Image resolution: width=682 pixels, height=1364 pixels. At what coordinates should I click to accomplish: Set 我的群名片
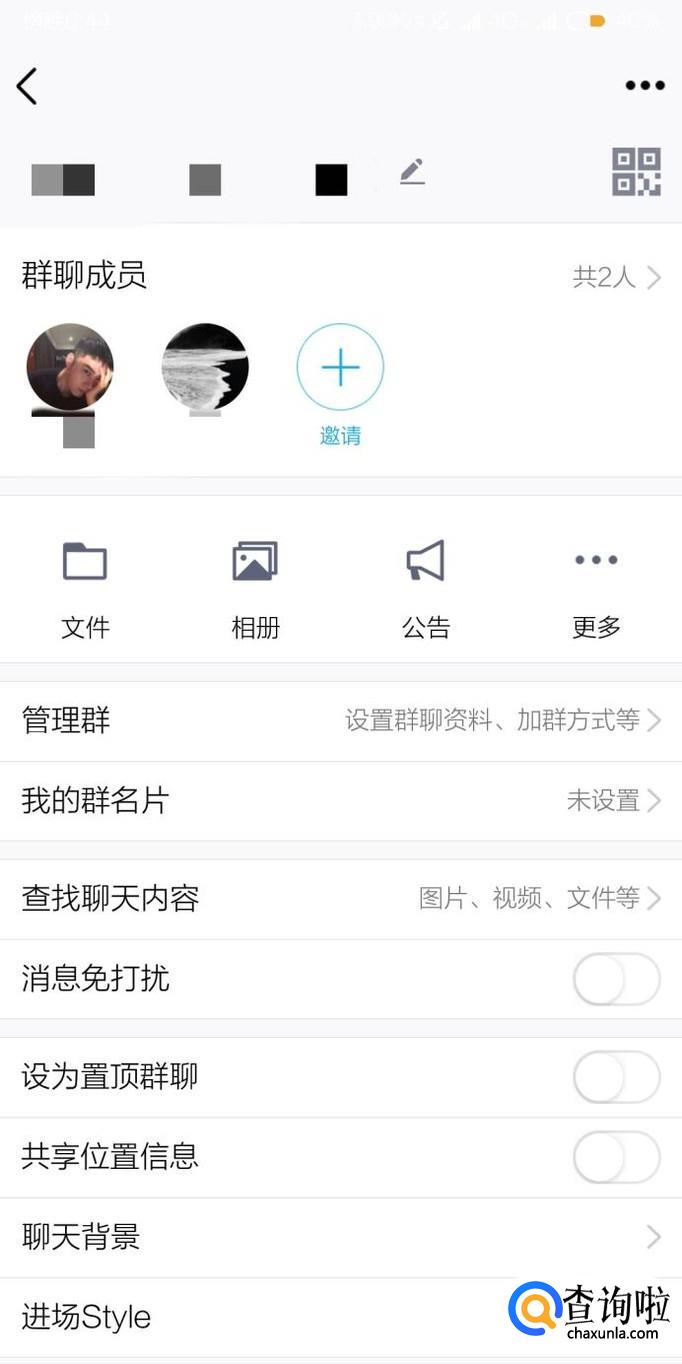[341, 800]
